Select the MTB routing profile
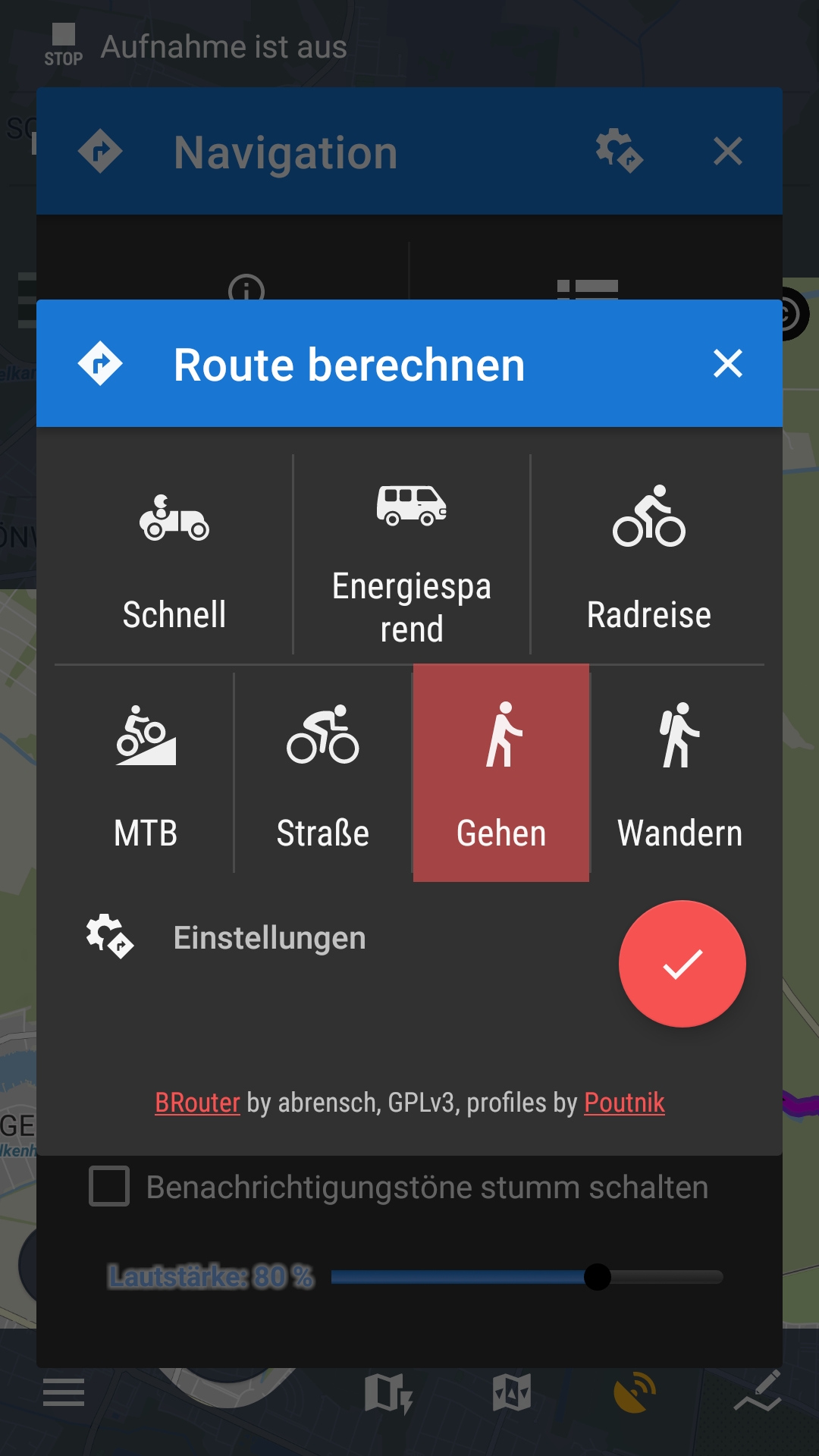Screen dimensions: 819x1456 point(145,773)
